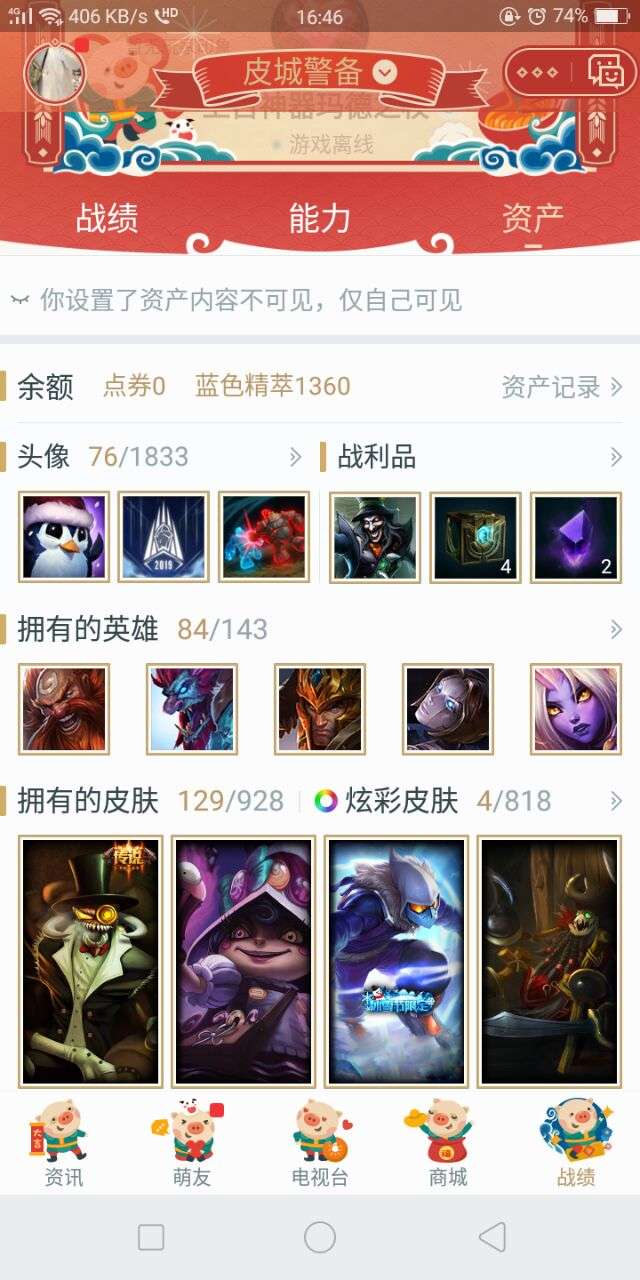The width and height of the screenshot is (640, 1280).
Task: Tap the system back button
Action: click(x=491, y=1237)
